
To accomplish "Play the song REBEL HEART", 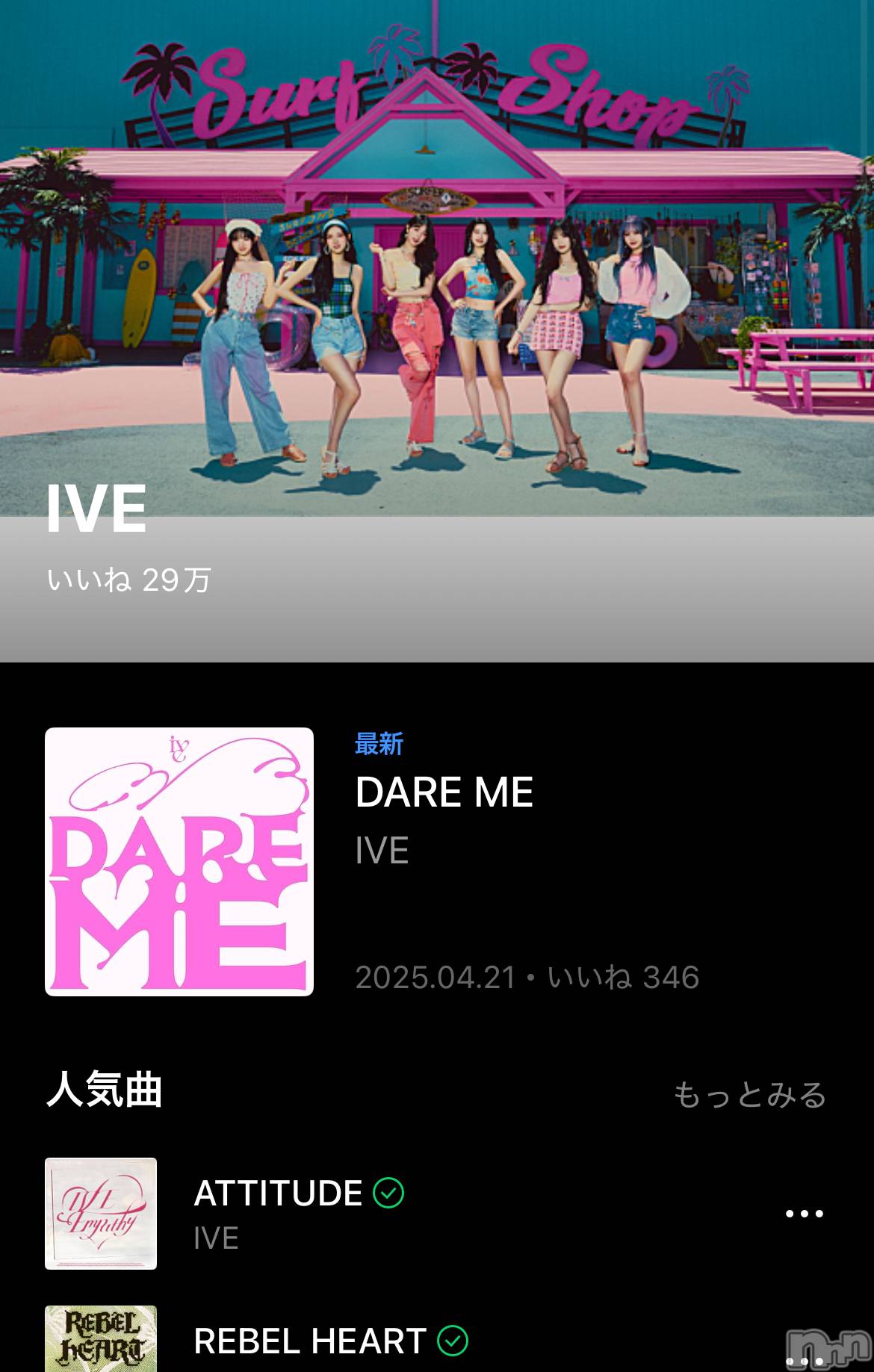I will [x=309, y=1341].
